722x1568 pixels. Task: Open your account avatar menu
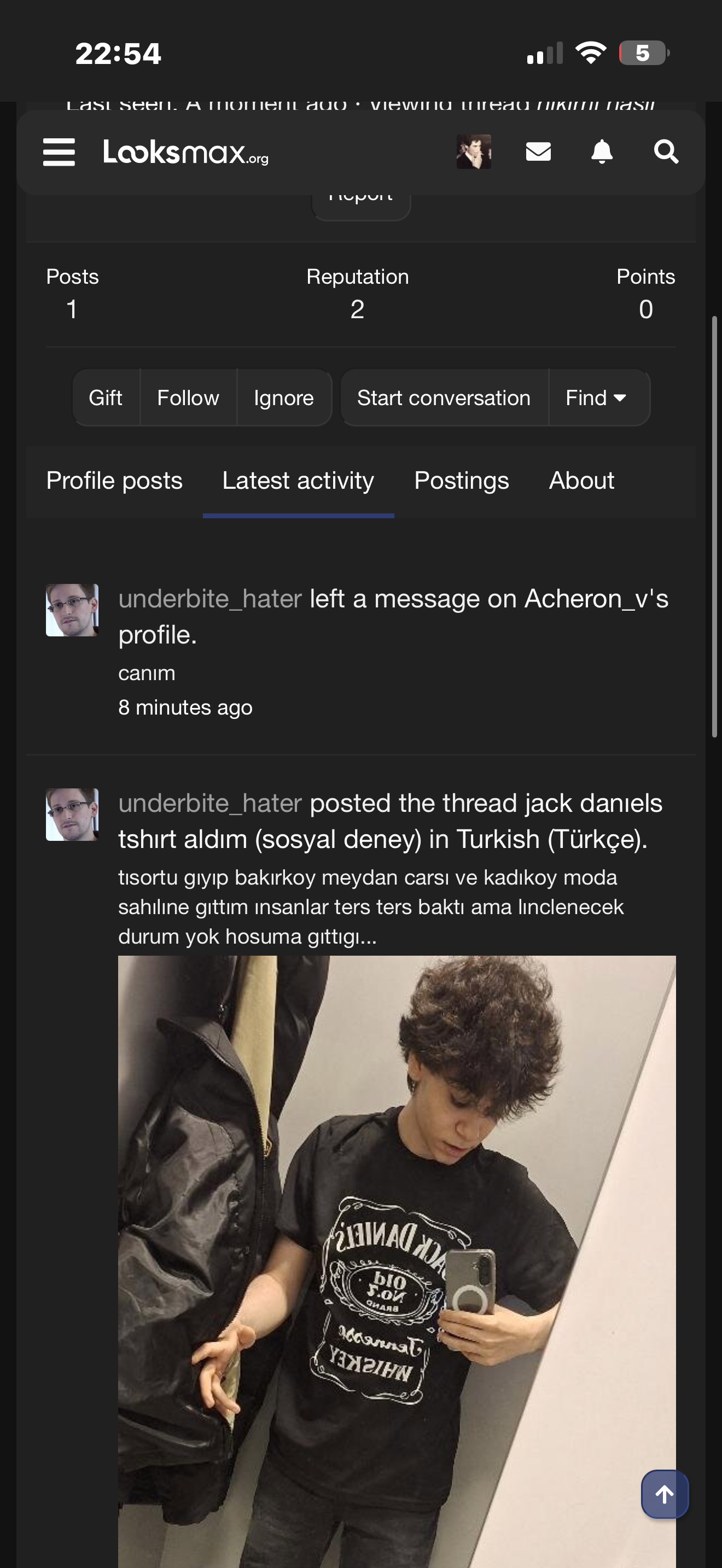tap(474, 151)
